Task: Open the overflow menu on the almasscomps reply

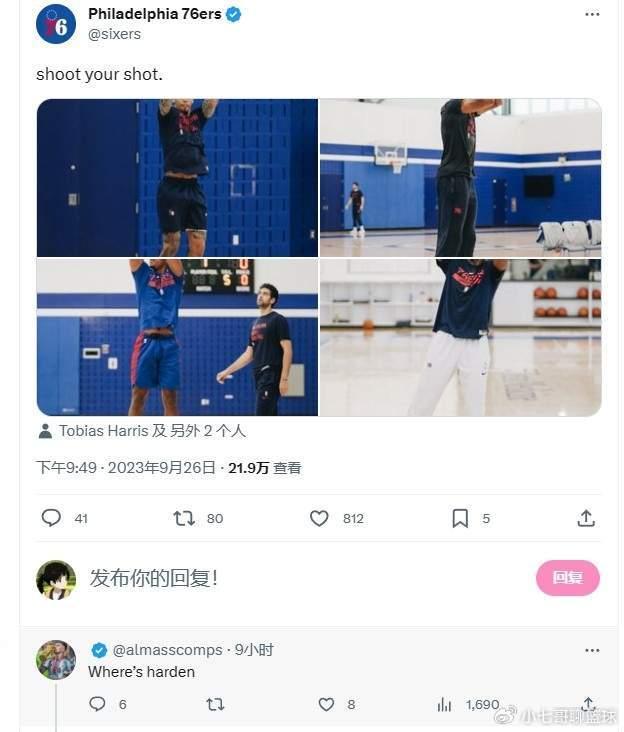Action: coord(592,650)
